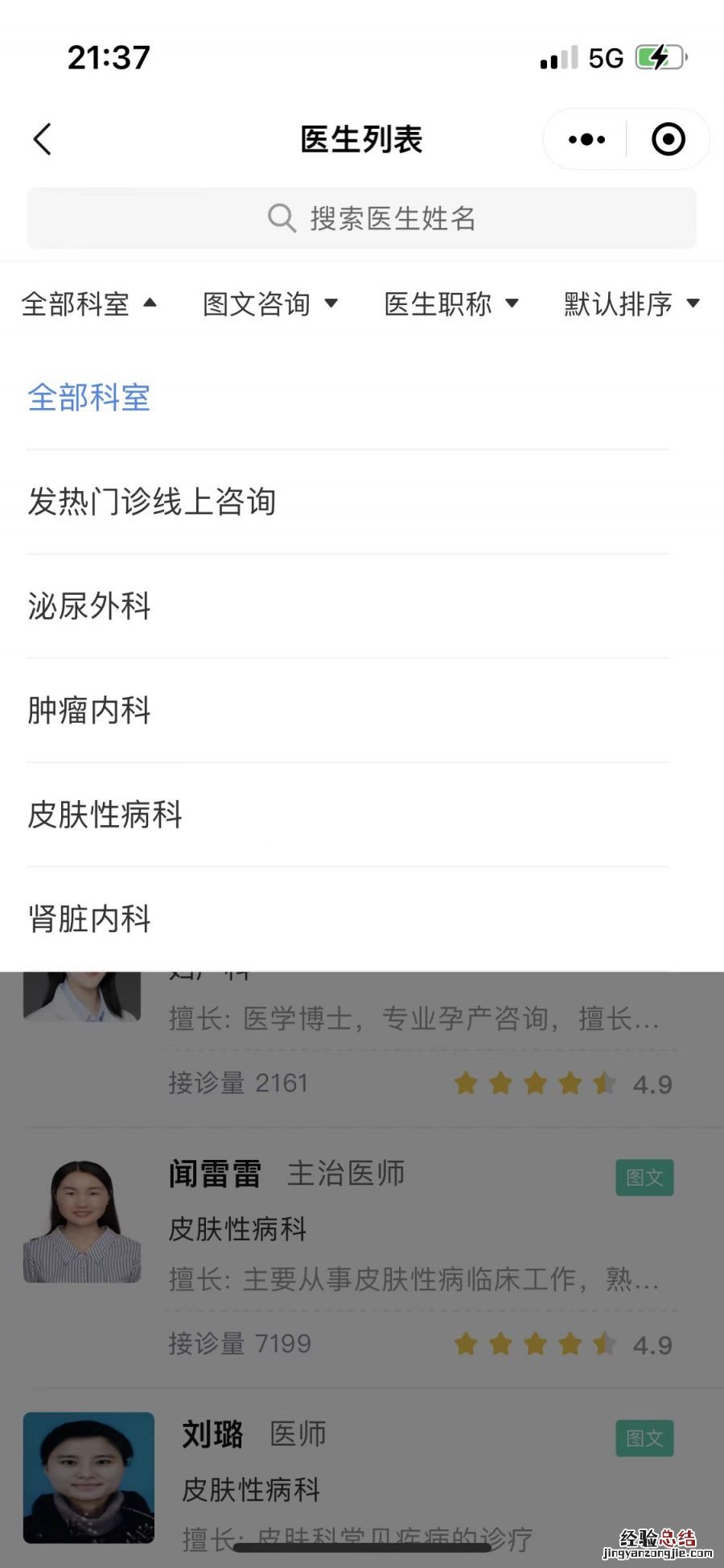Open doctor 闻雷雷's profile card
The width and height of the screenshot is (724, 1568).
click(x=362, y=1256)
